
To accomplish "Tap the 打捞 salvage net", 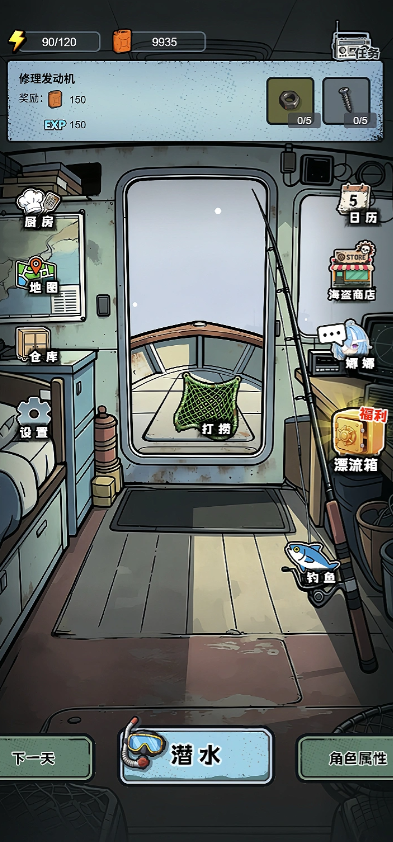I will (207, 407).
